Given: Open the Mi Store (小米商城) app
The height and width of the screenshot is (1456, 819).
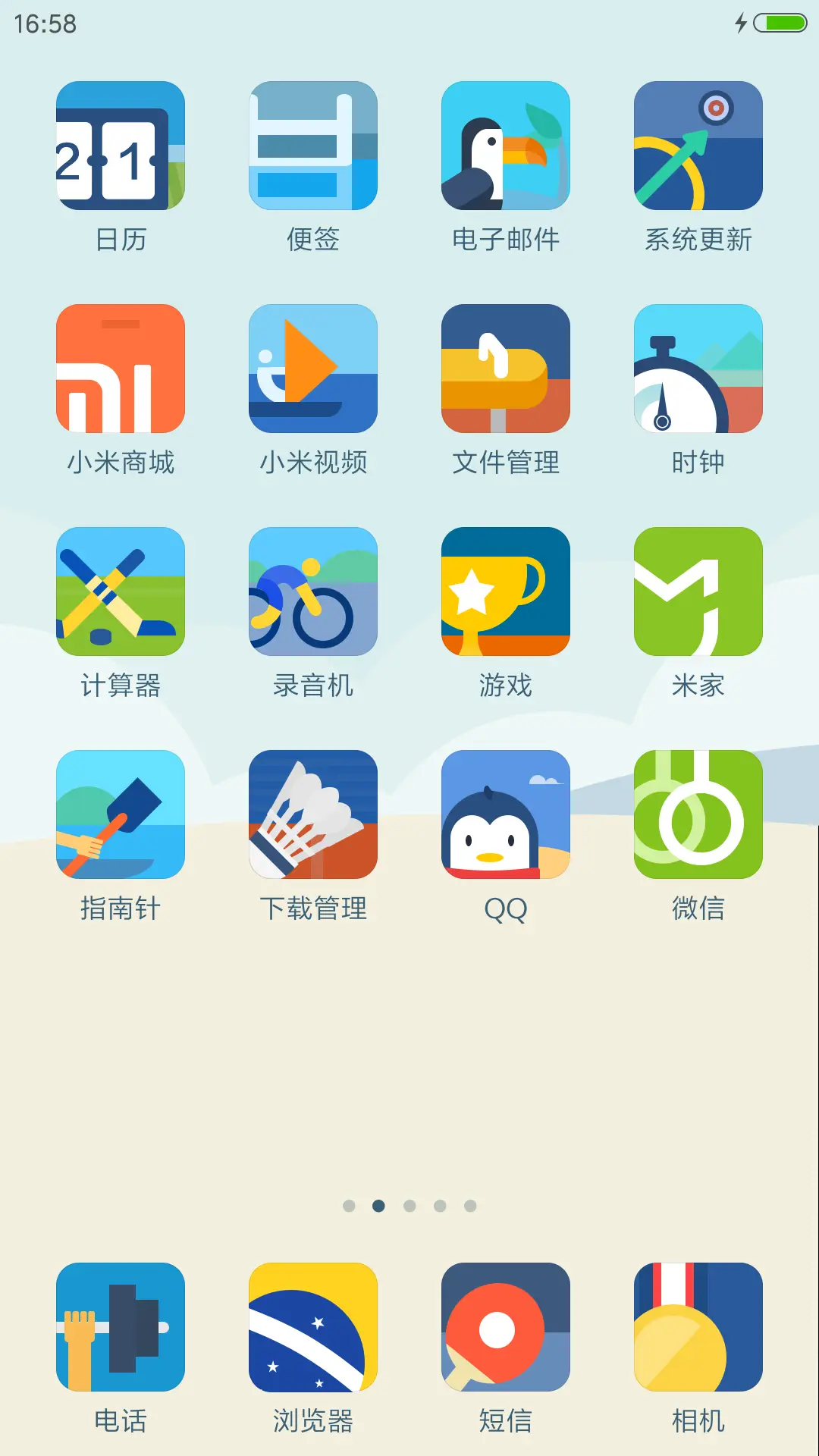Looking at the screenshot, I should [x=119, y=369].
